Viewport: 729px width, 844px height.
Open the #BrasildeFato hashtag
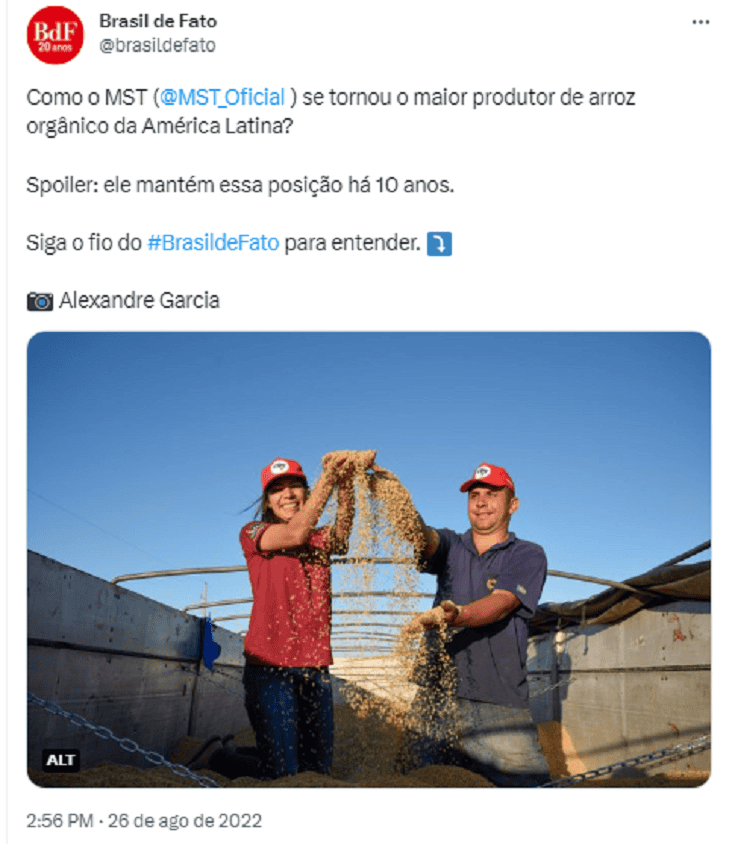pos(213,243)
